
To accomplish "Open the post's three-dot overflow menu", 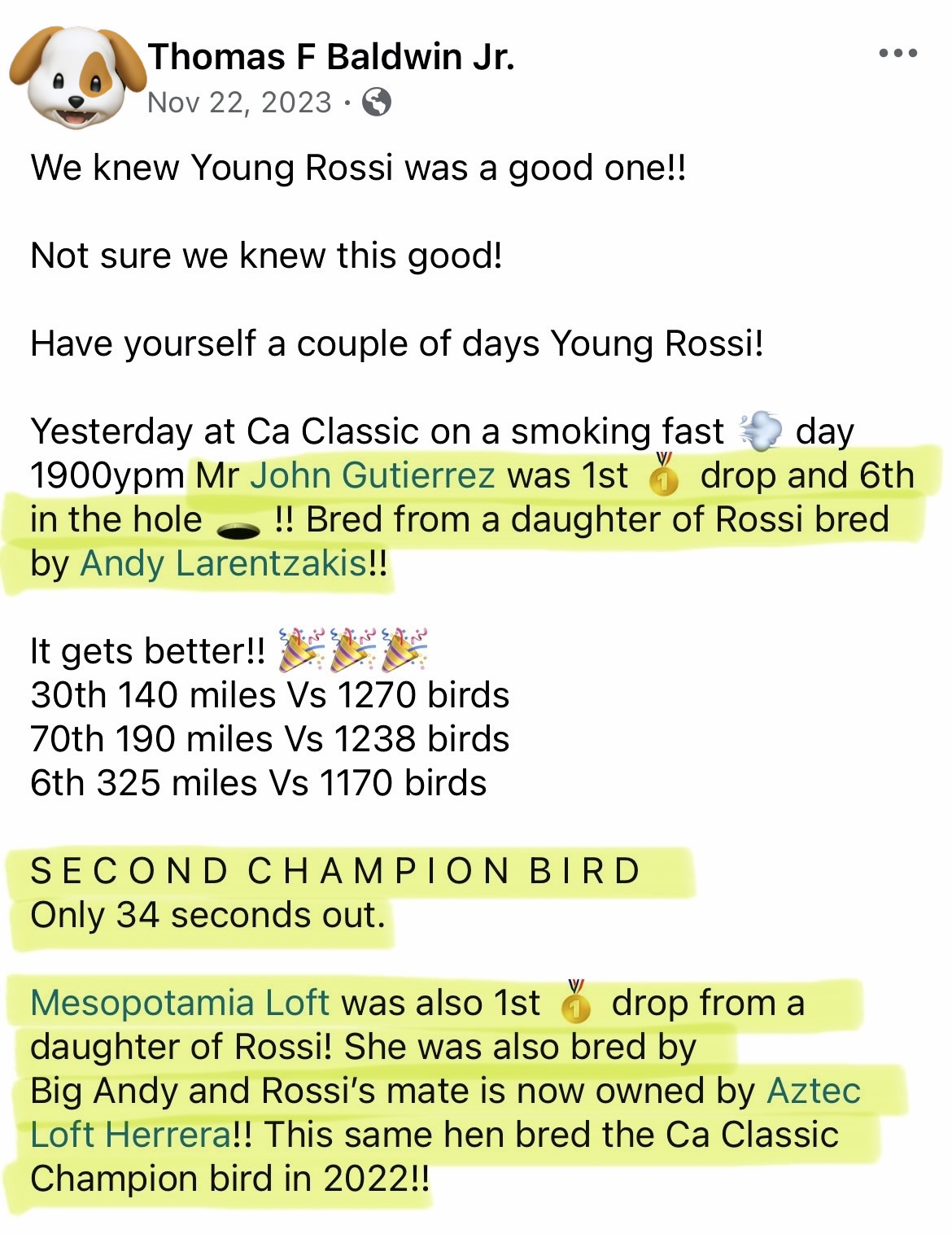I will (x=898, y=54).
